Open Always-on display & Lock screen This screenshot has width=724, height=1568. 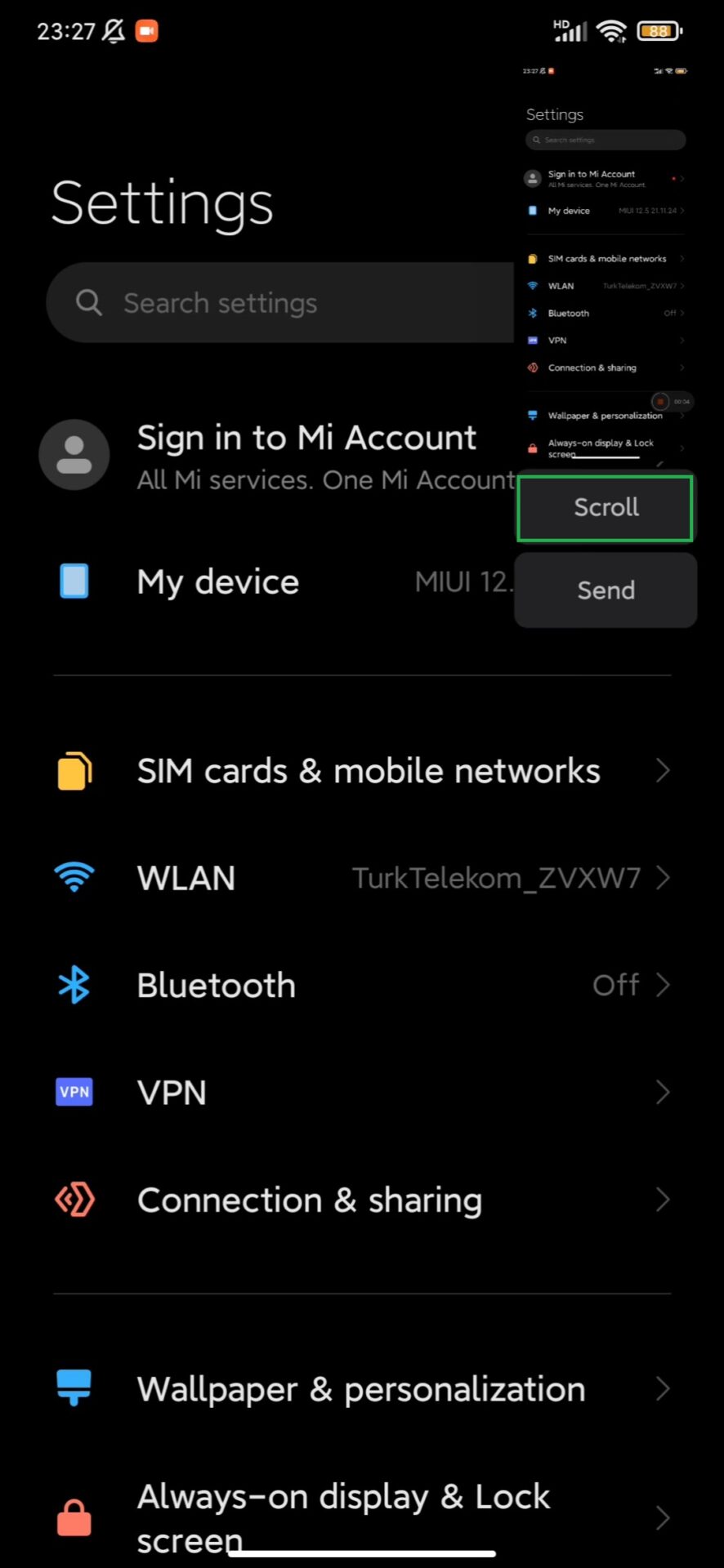tap(362, 1518)
